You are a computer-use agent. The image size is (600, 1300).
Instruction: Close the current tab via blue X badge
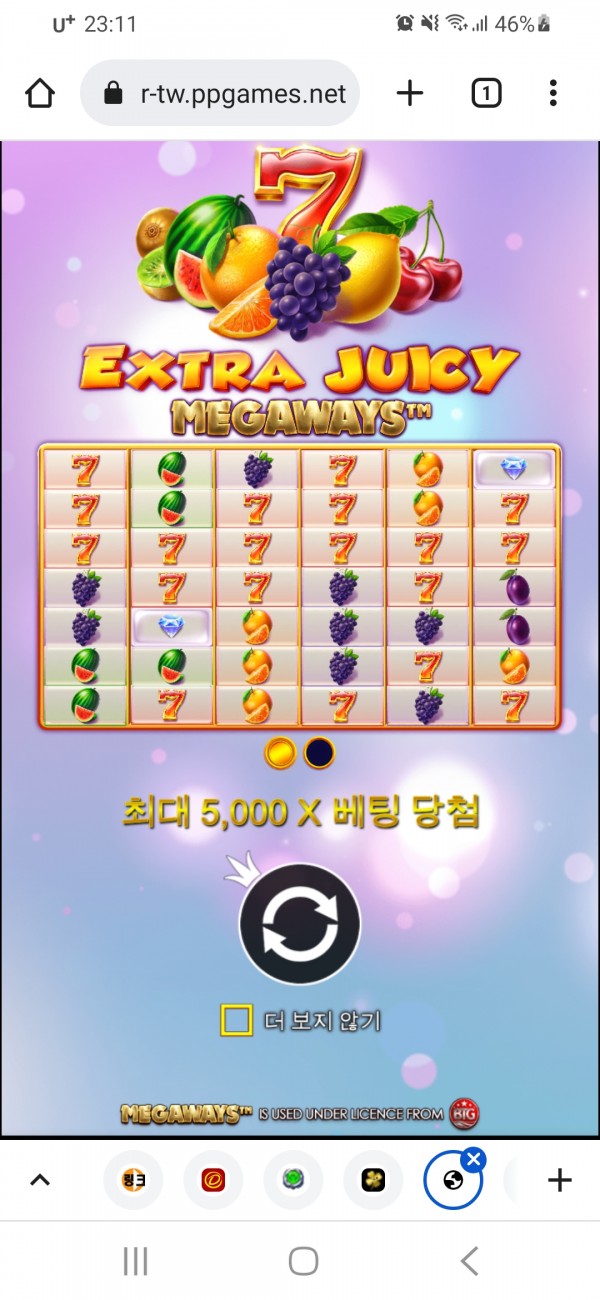click(x=475, y=1159)
